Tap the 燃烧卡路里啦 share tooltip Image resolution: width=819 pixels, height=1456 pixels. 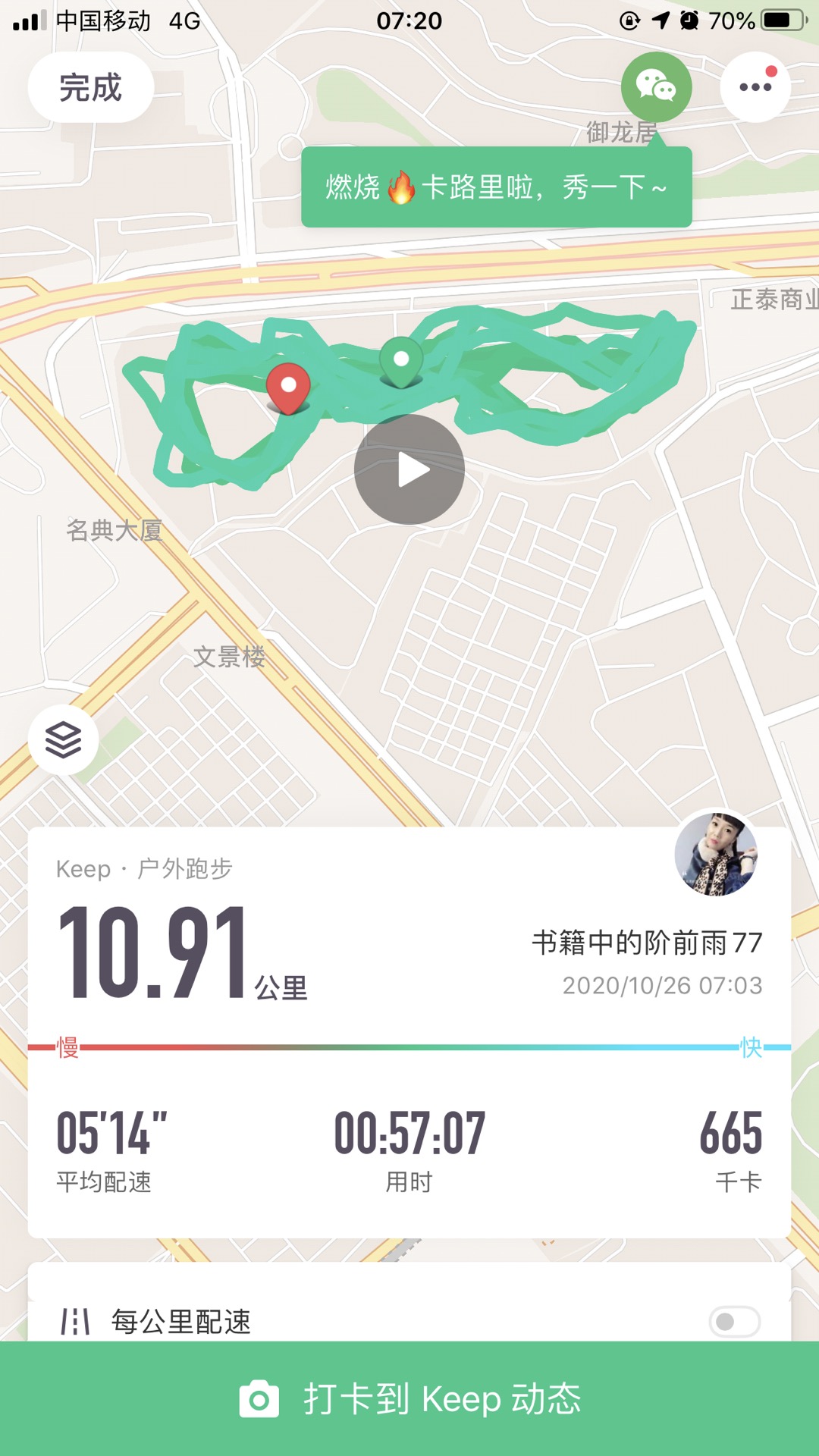click(497, 187)
